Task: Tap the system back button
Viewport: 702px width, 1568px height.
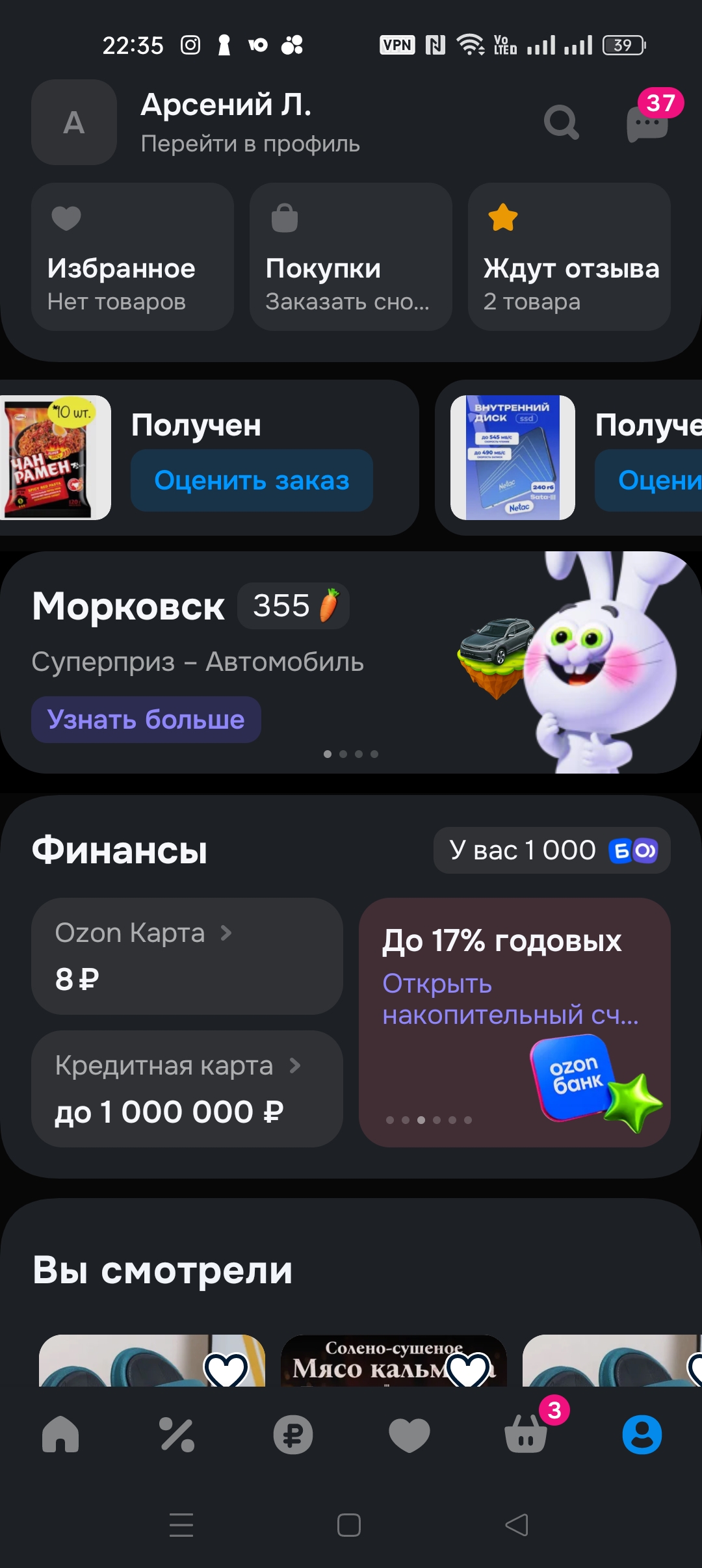Action: pyautogui.click(x=517, y=1524)
